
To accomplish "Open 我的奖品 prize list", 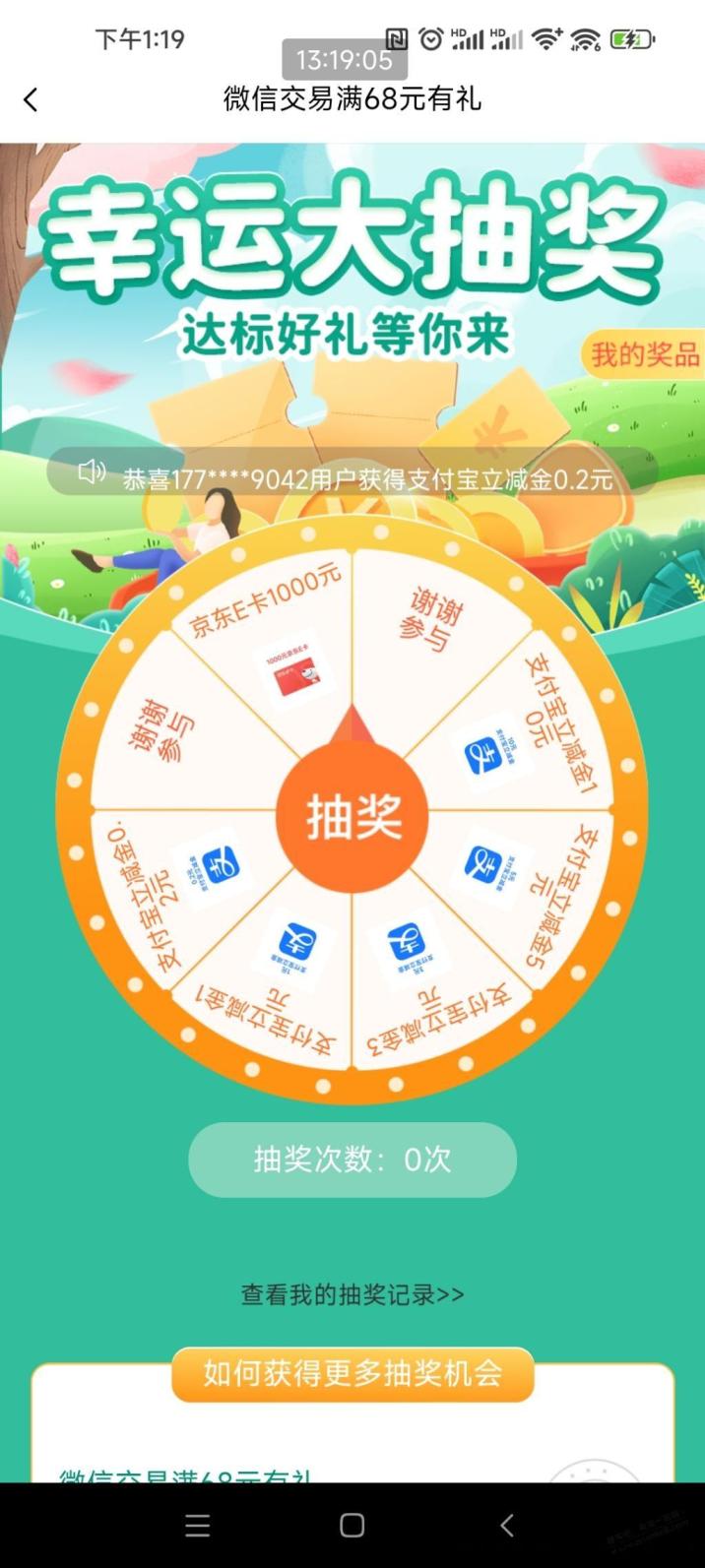I will [644, 354].
